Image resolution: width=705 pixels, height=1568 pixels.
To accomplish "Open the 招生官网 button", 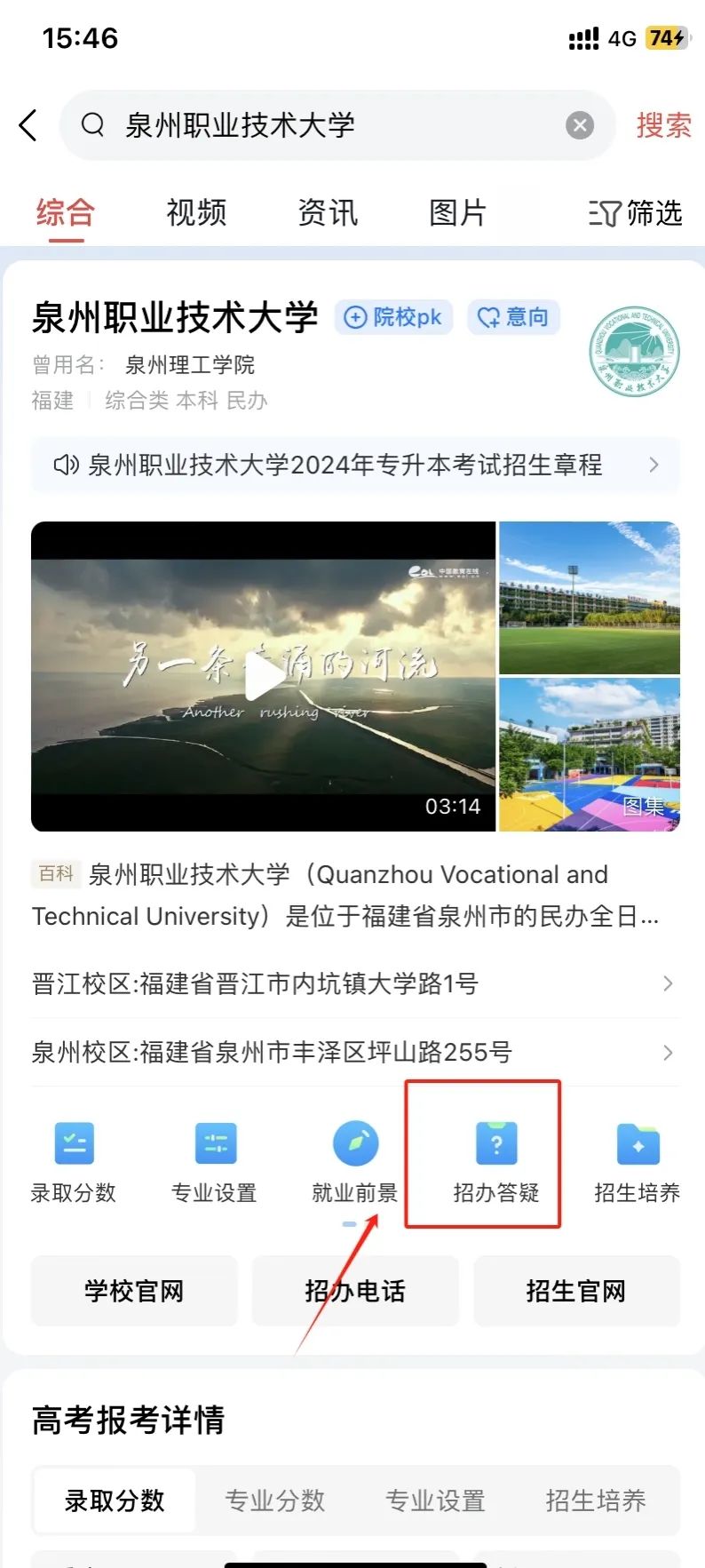I will pos(576,1291).
